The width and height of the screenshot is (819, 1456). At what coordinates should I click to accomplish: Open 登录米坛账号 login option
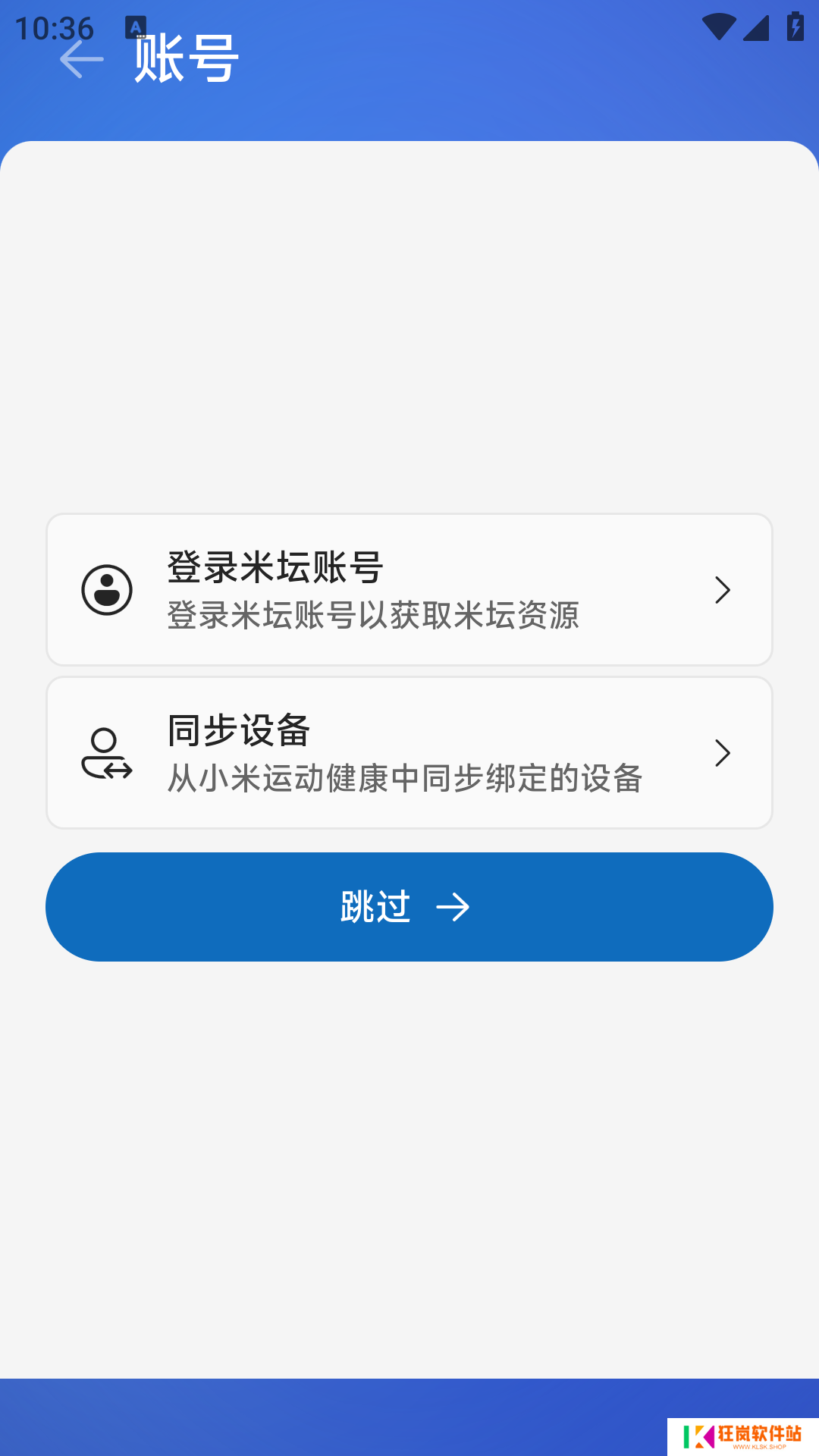pyautogui.click(x=409, y=590)
